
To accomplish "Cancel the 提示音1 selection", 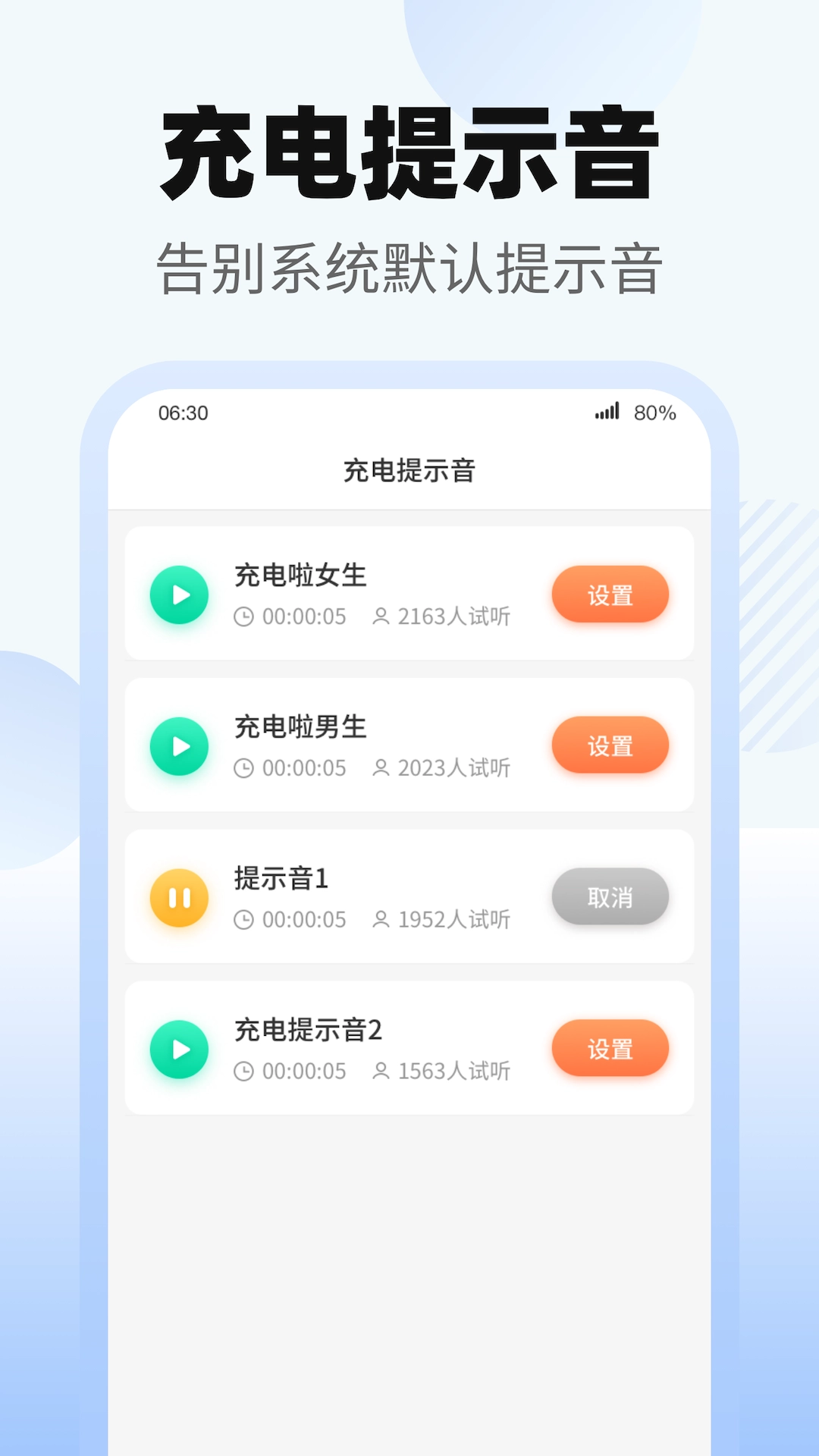I will 610,897.
